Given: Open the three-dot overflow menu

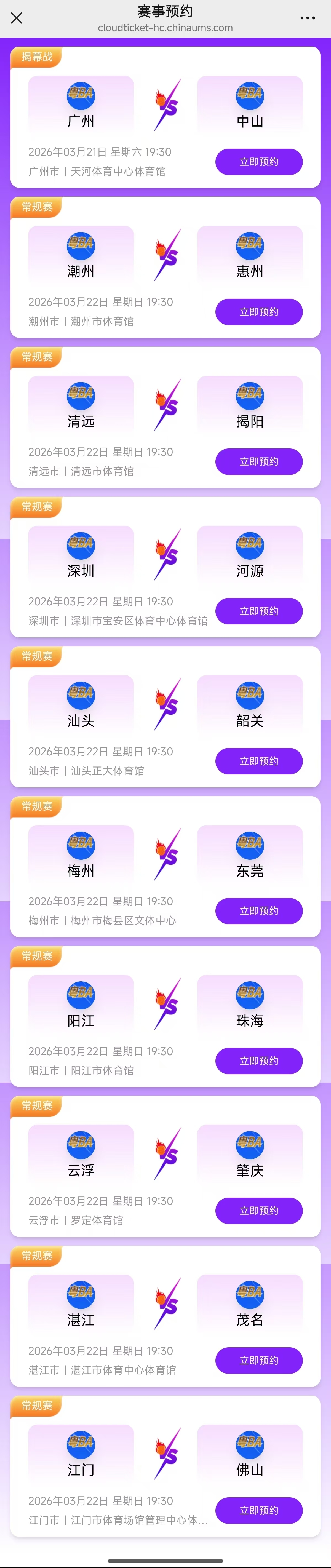Looking at the screenshot, I should click(308, 18).
